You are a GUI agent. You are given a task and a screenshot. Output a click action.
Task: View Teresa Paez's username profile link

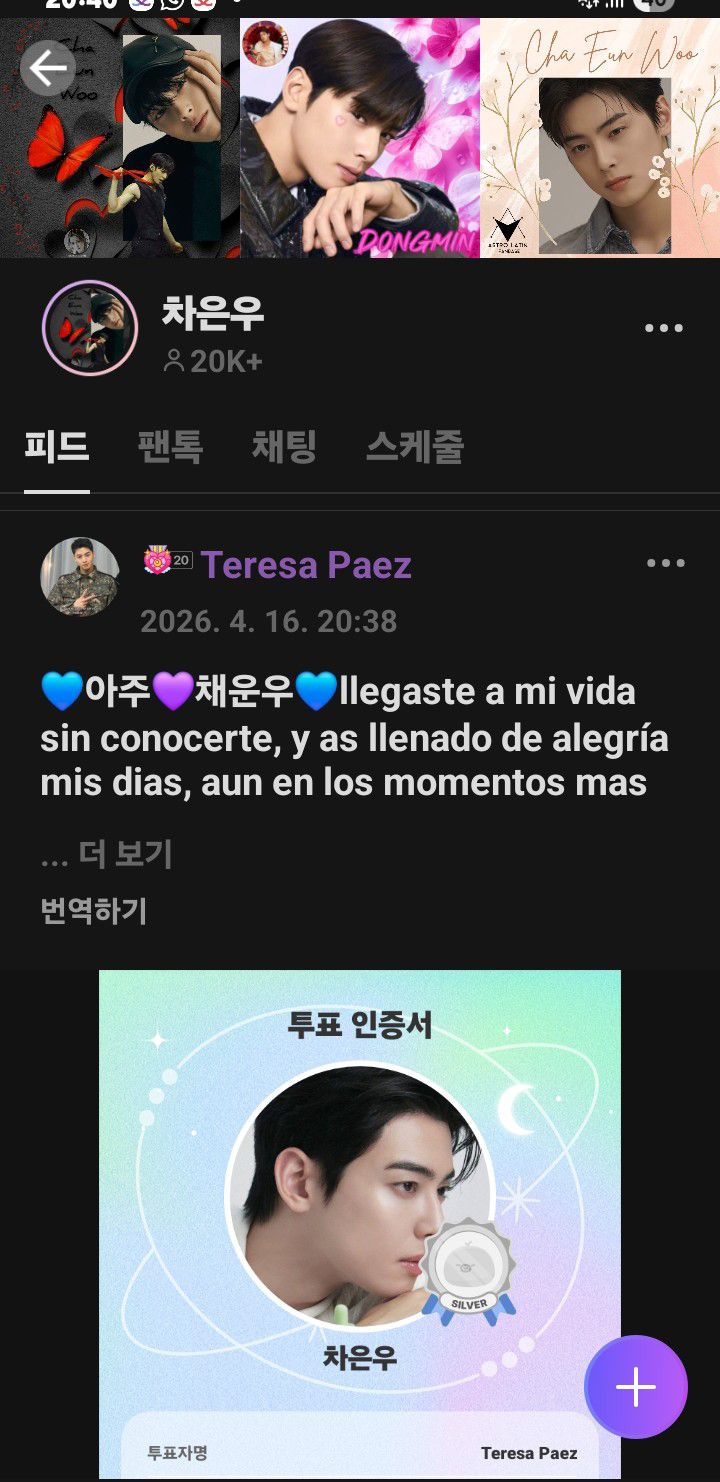point(306,565)
